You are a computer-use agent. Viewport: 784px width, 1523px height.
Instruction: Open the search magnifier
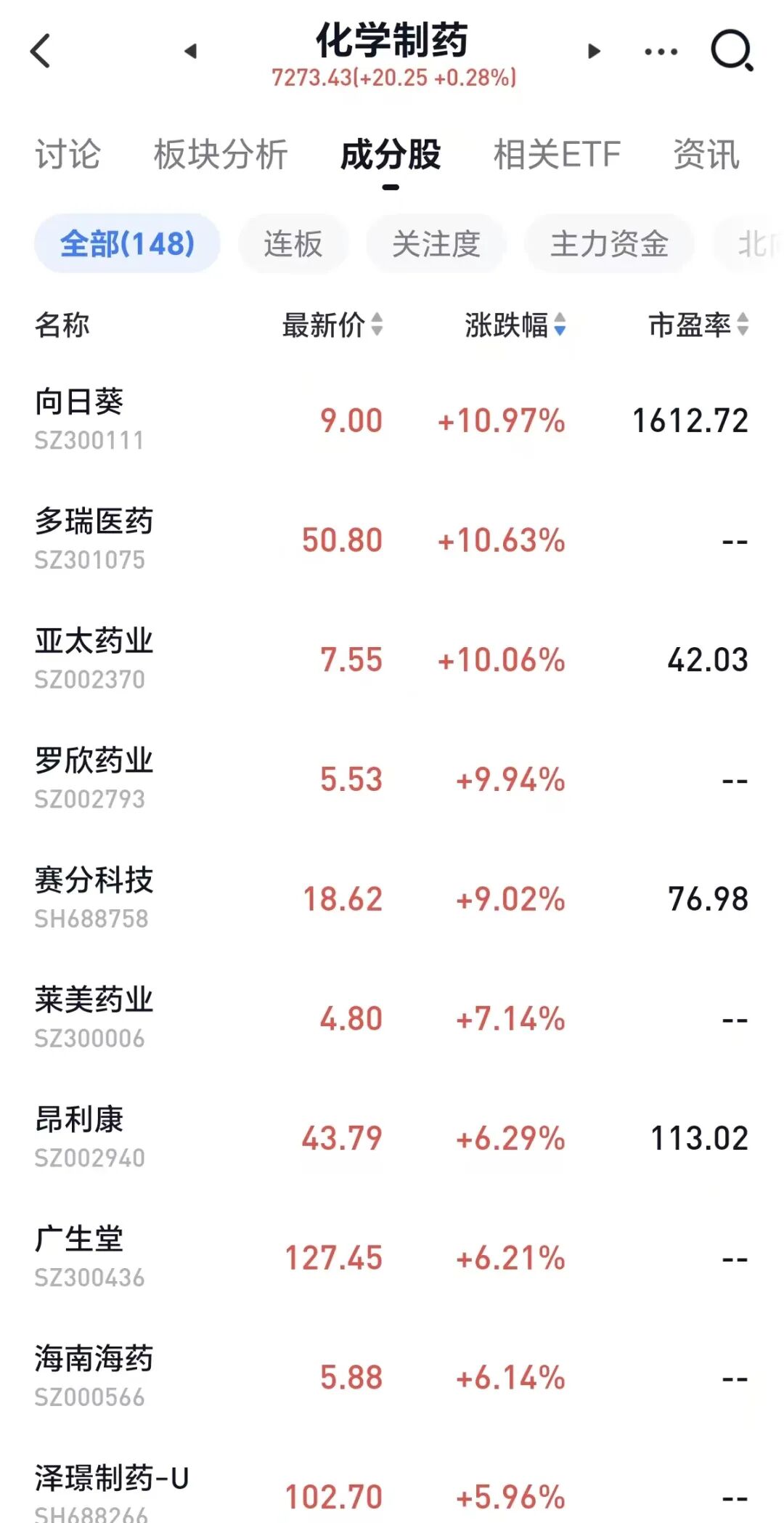click(x=731, y=51)
